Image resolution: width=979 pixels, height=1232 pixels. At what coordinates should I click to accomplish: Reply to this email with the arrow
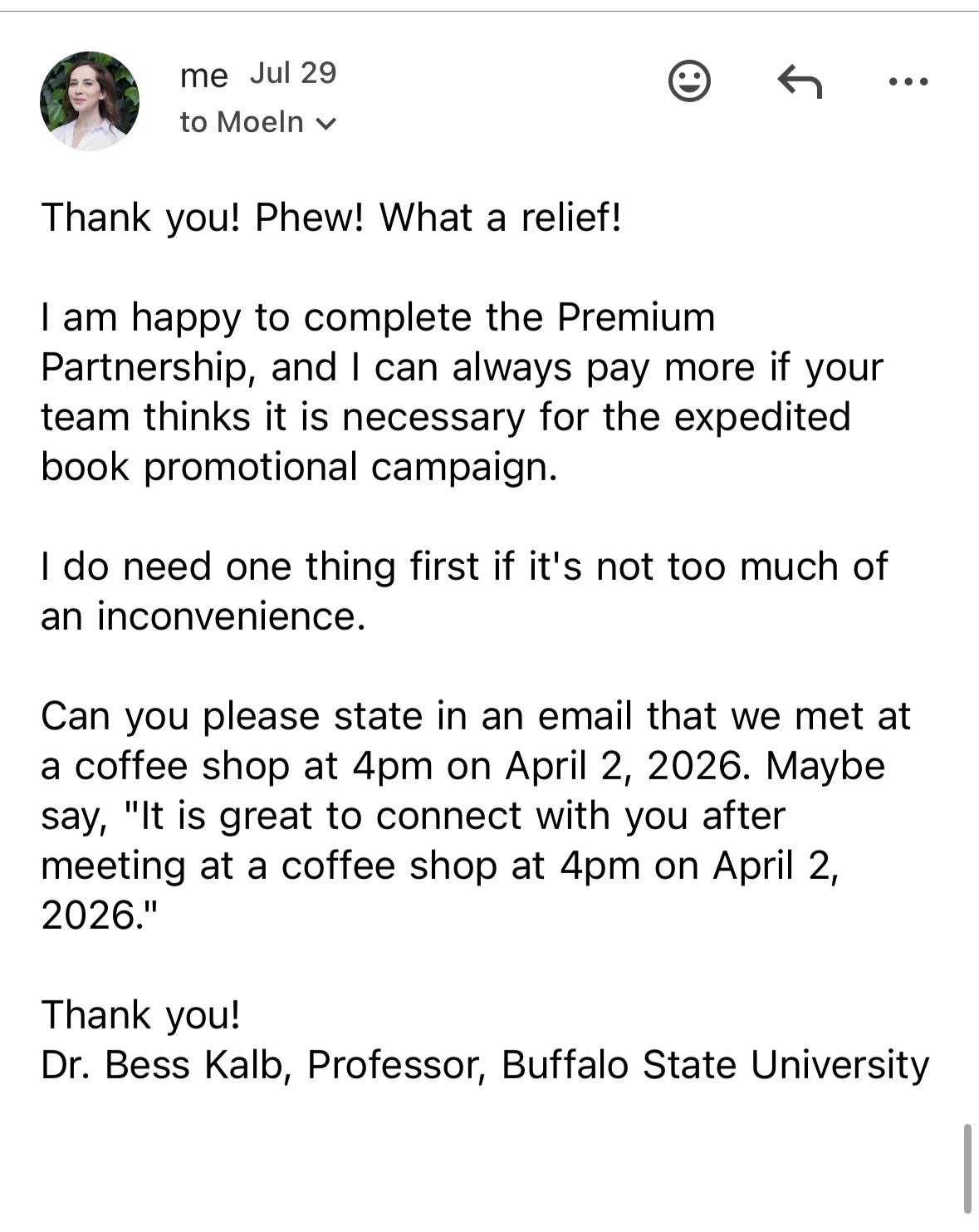[800, 81]
